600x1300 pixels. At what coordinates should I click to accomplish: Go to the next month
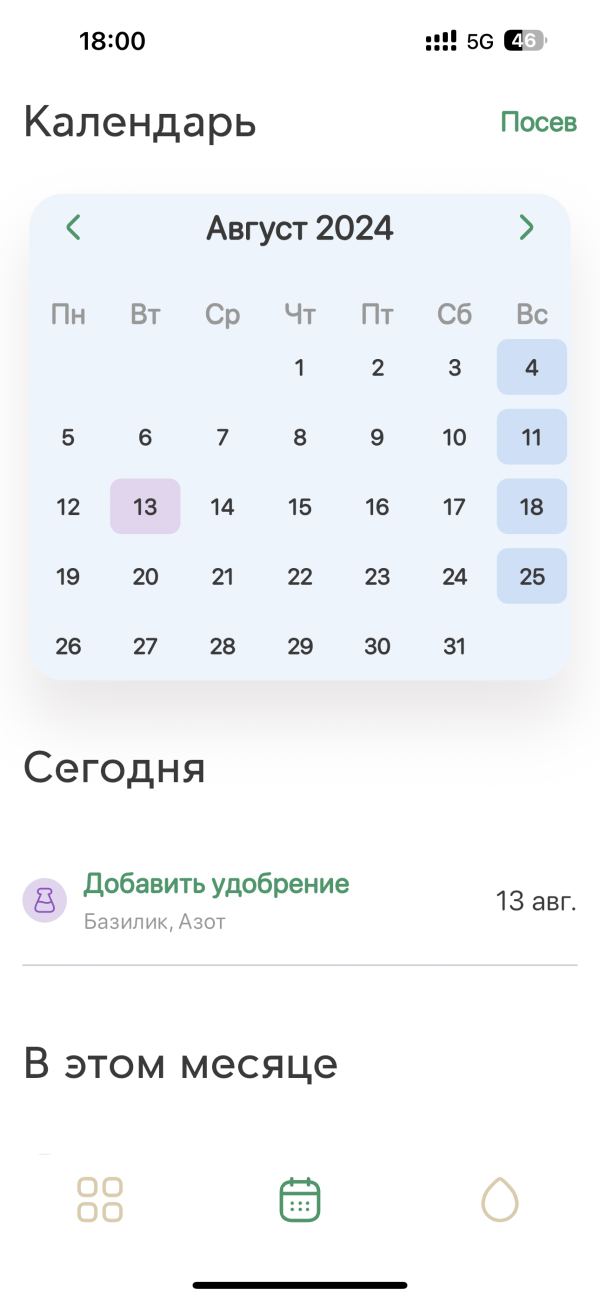pyautogui.click(x=527, y=228)
